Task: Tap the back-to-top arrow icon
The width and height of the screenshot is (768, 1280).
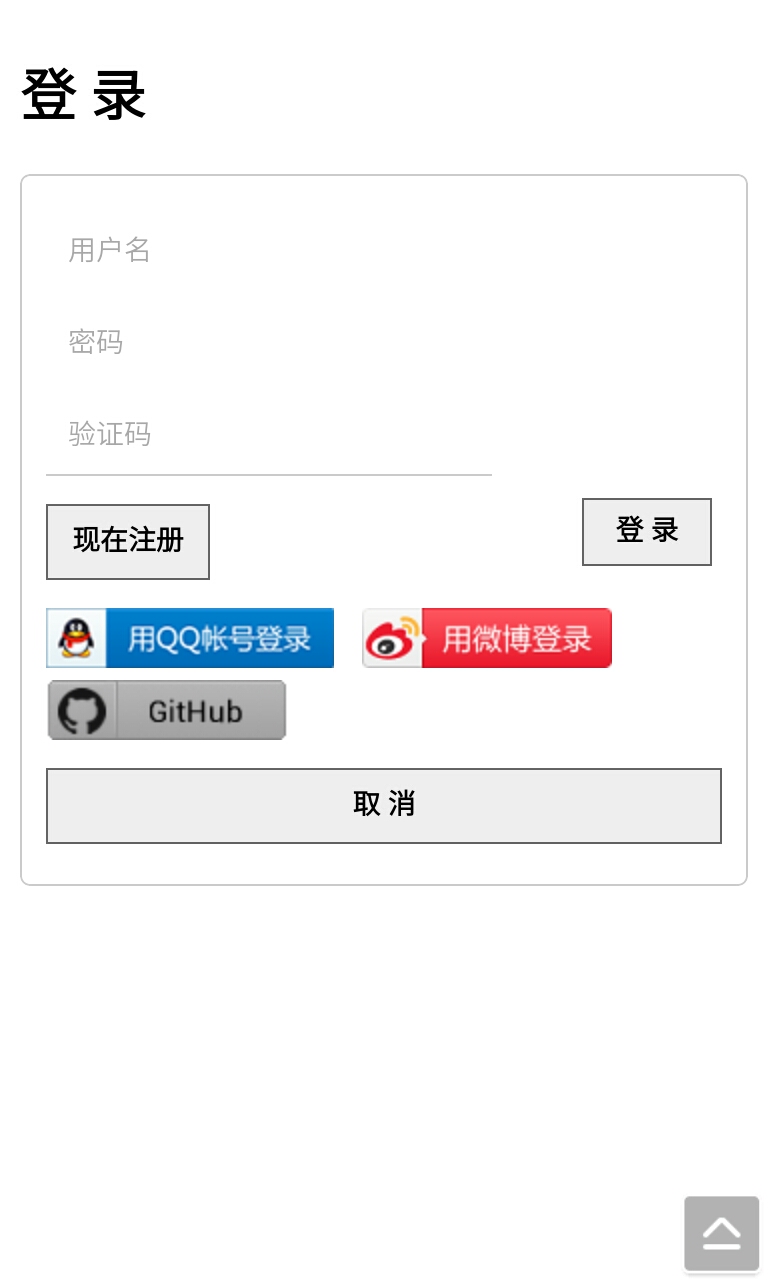Action: click(721, 1233)
